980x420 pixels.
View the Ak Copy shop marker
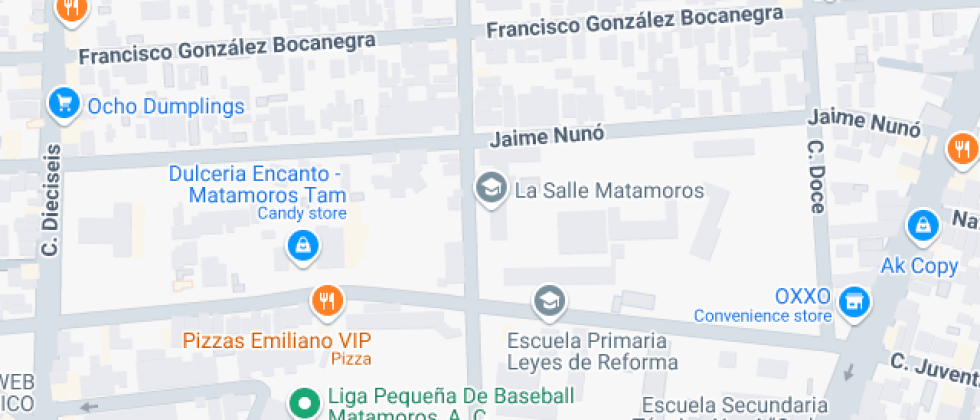tap(922, 226)
